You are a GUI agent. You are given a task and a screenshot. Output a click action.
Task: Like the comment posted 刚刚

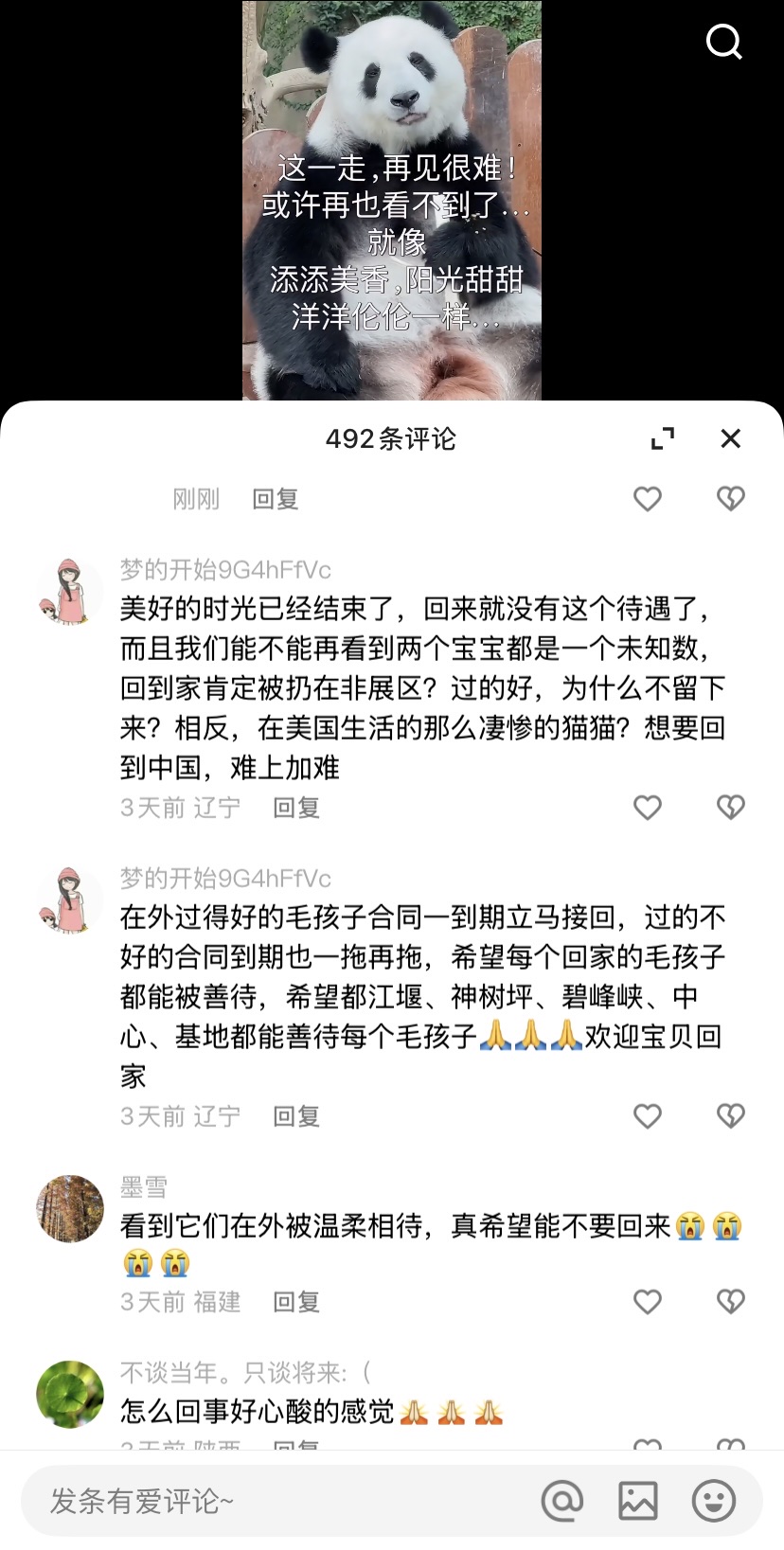tap(648, 499)
